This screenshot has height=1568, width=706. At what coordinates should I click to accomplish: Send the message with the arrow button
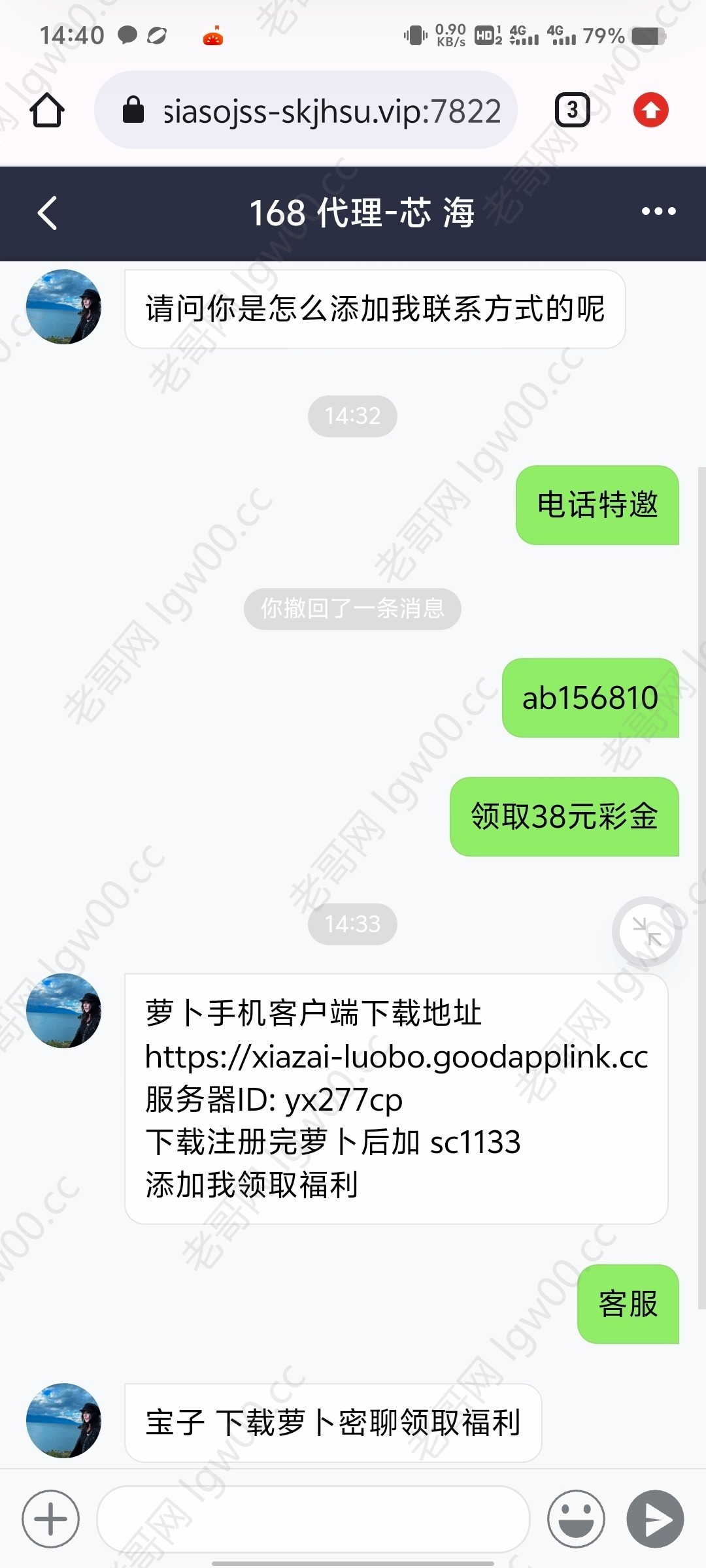[654, 1518]
